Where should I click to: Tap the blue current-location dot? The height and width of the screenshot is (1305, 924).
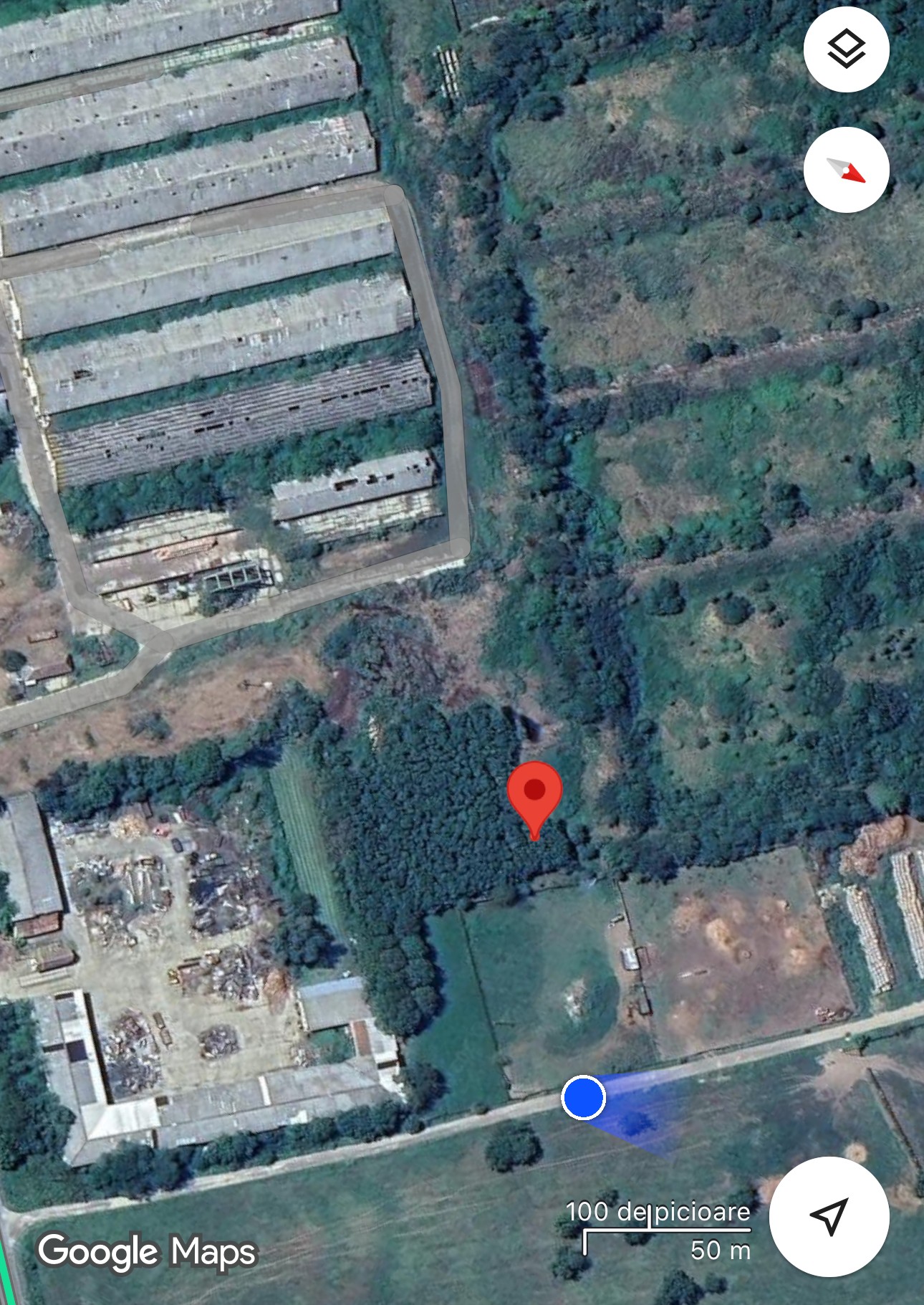pos(584,1097)
